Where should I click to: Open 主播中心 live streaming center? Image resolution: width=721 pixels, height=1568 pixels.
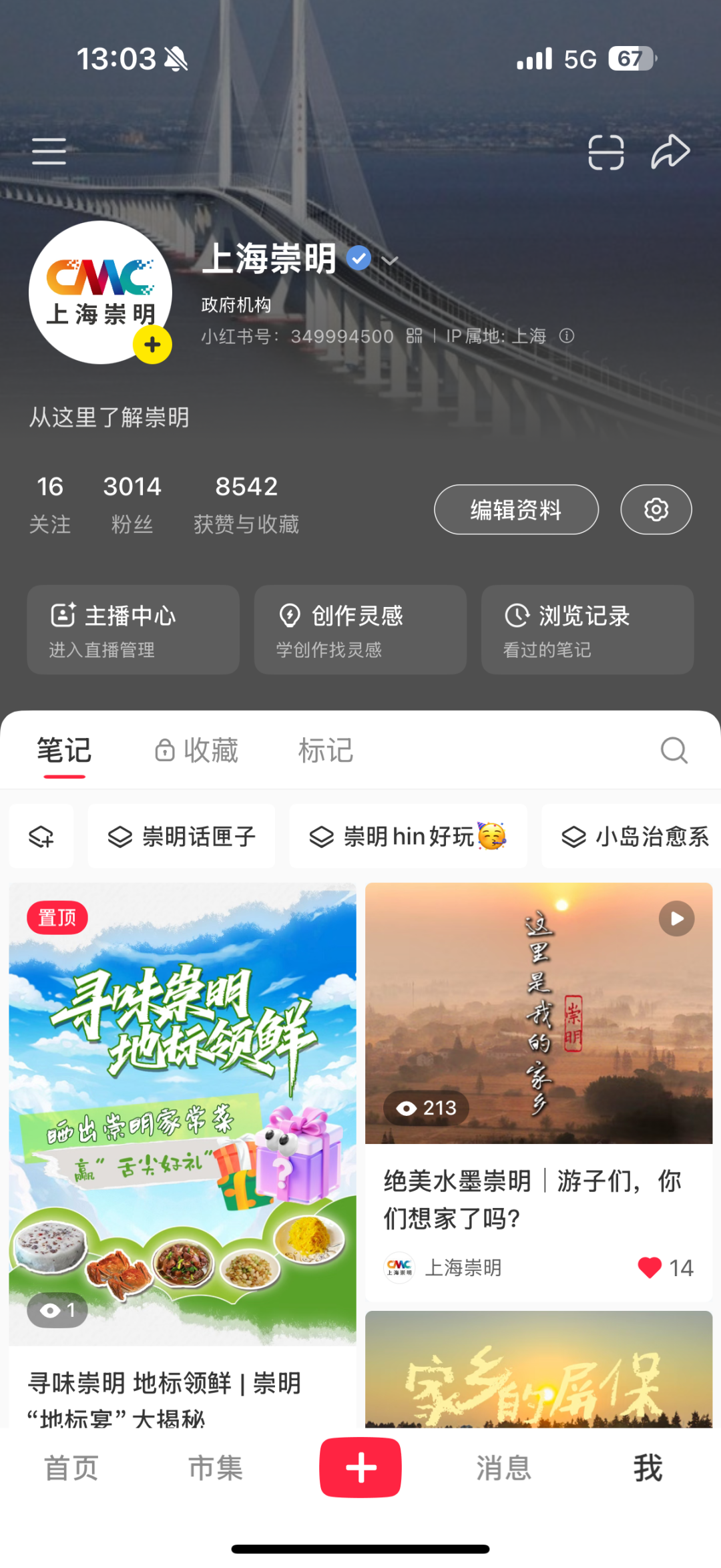[132, 630]
